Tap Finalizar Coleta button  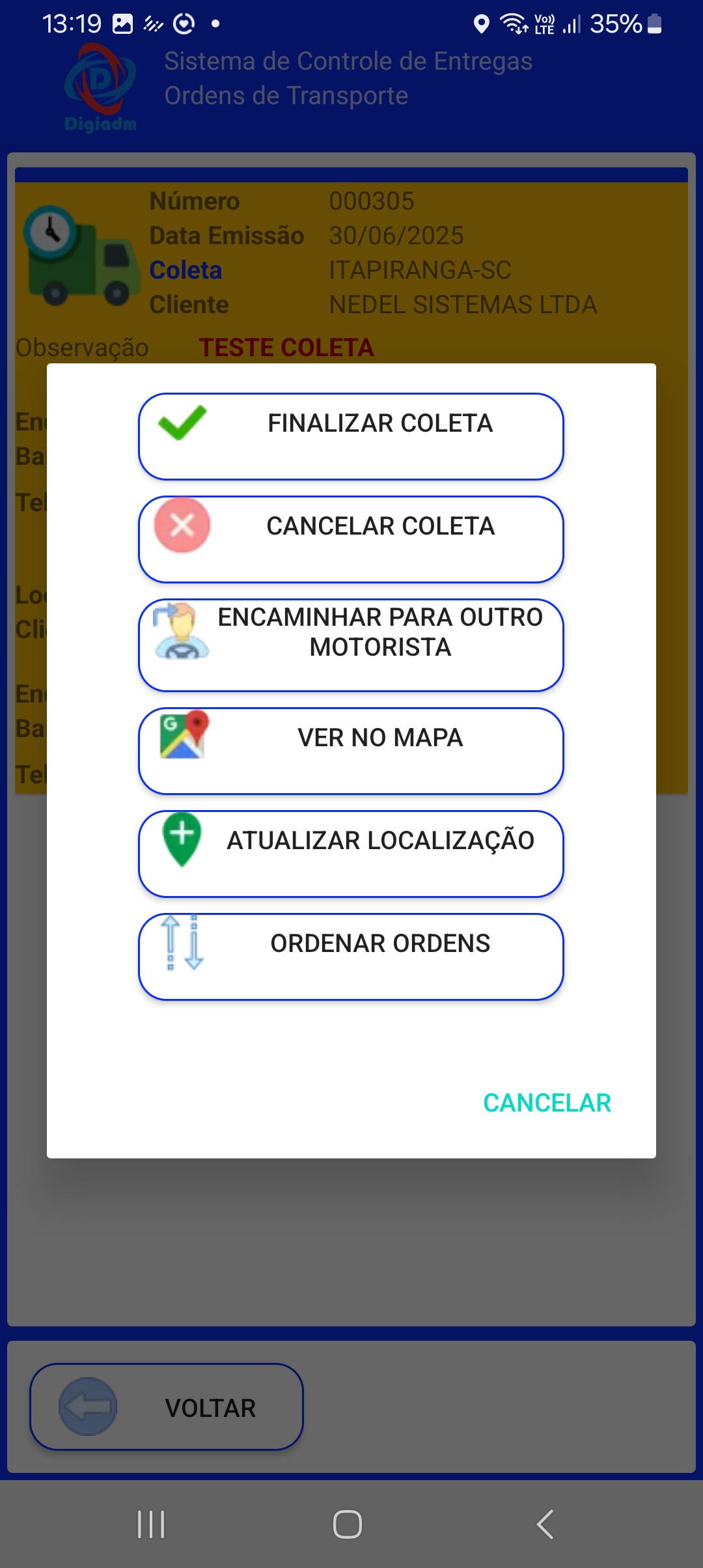[x=351, y=436]
